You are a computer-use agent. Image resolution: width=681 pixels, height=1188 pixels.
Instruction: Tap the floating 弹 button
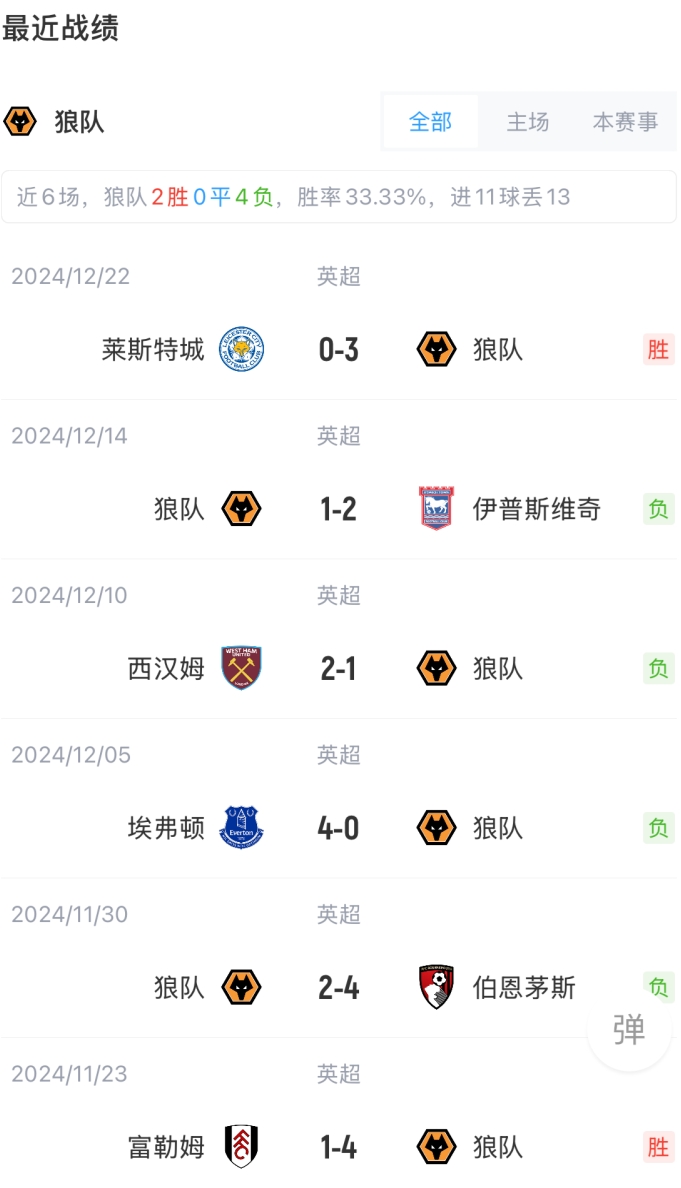point(629,1029)
